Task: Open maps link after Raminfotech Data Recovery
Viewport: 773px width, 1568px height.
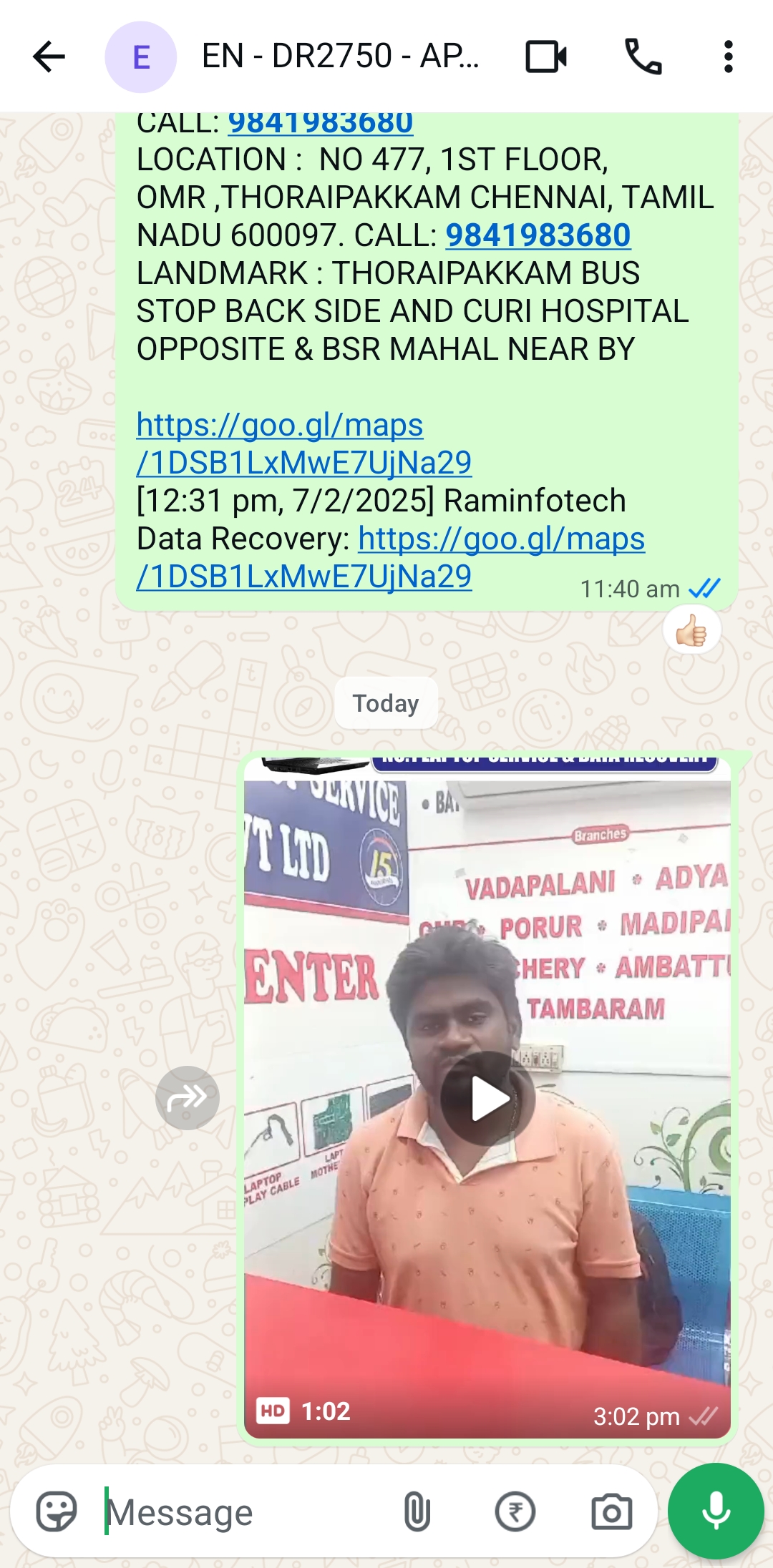Action: [501, 539]
